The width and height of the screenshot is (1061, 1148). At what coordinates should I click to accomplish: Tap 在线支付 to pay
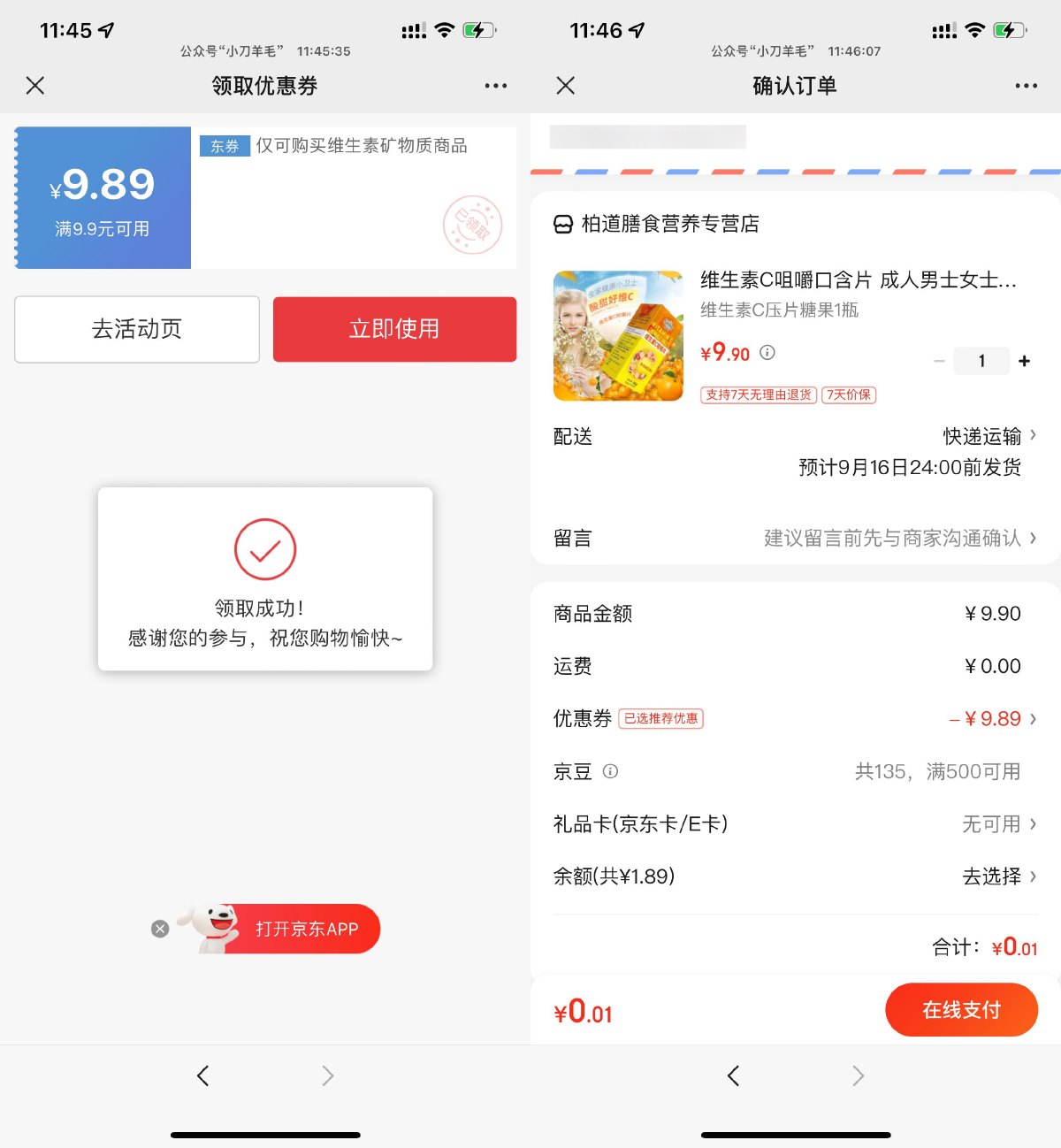click(961, 1009)
